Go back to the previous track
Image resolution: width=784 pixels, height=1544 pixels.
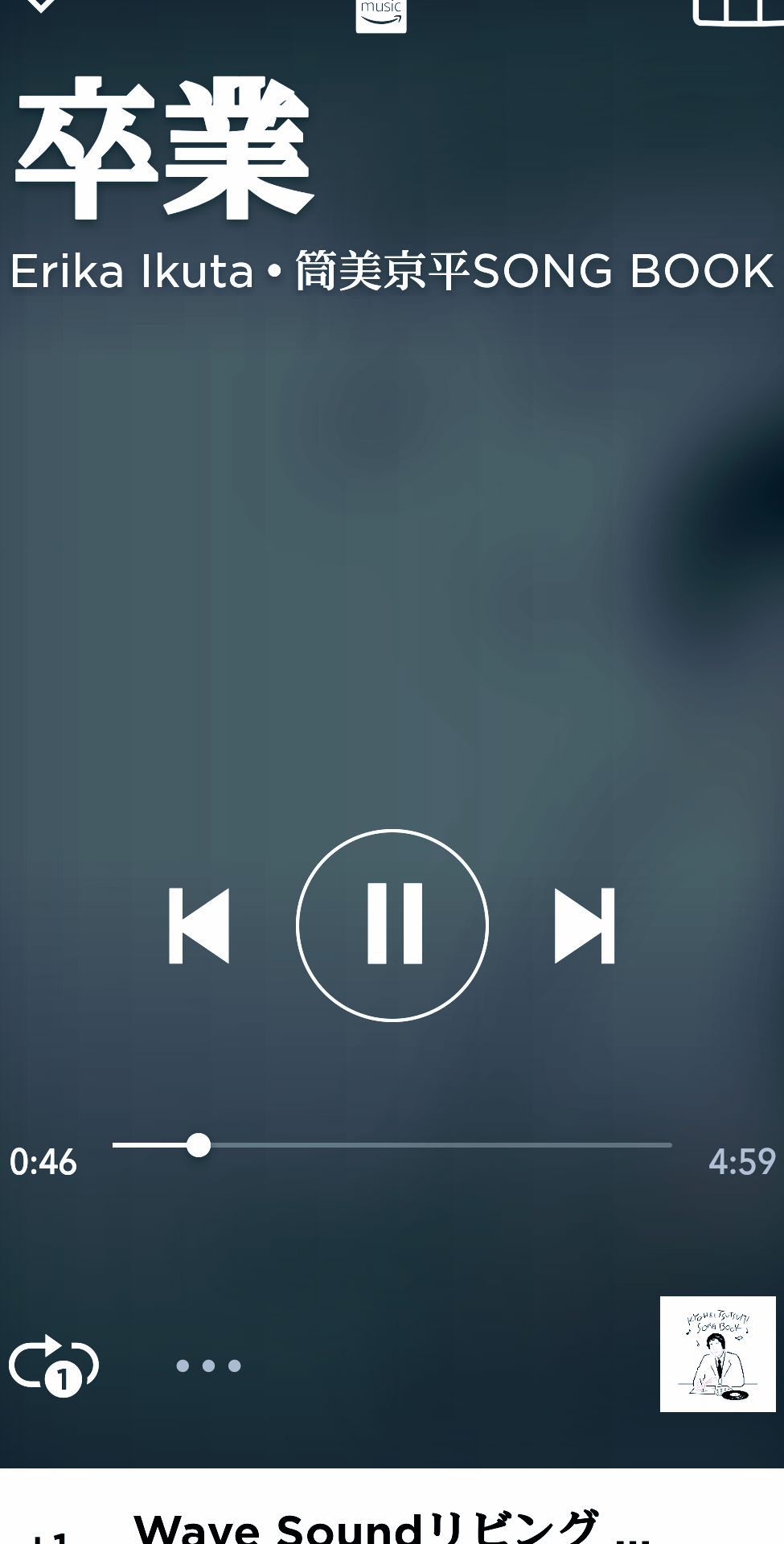pyautogui.click(x=199, y=926)
